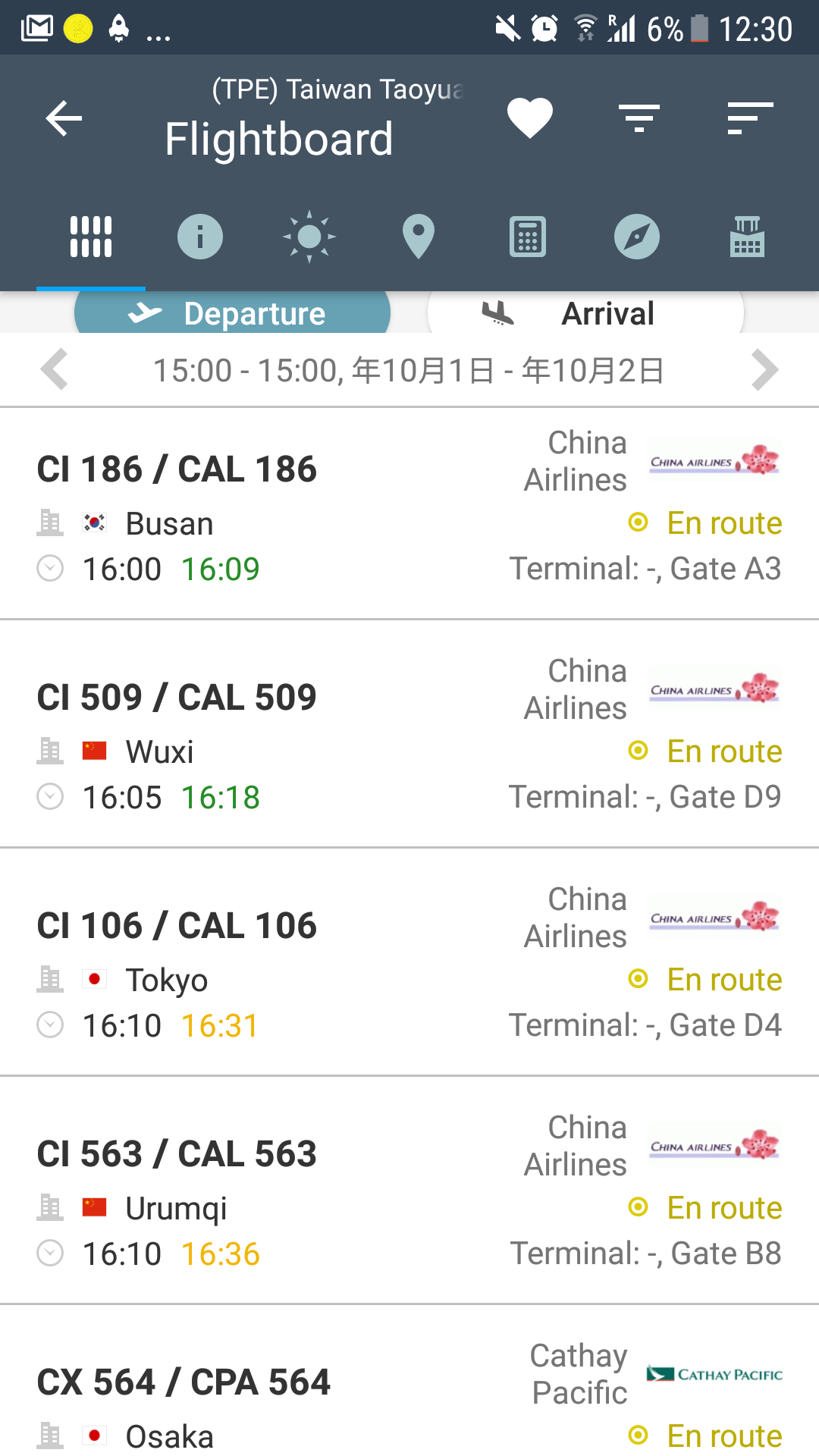Go back with the arrow icon
The width and height of the screenshot is (819, 1456).
tap(64, 118)
